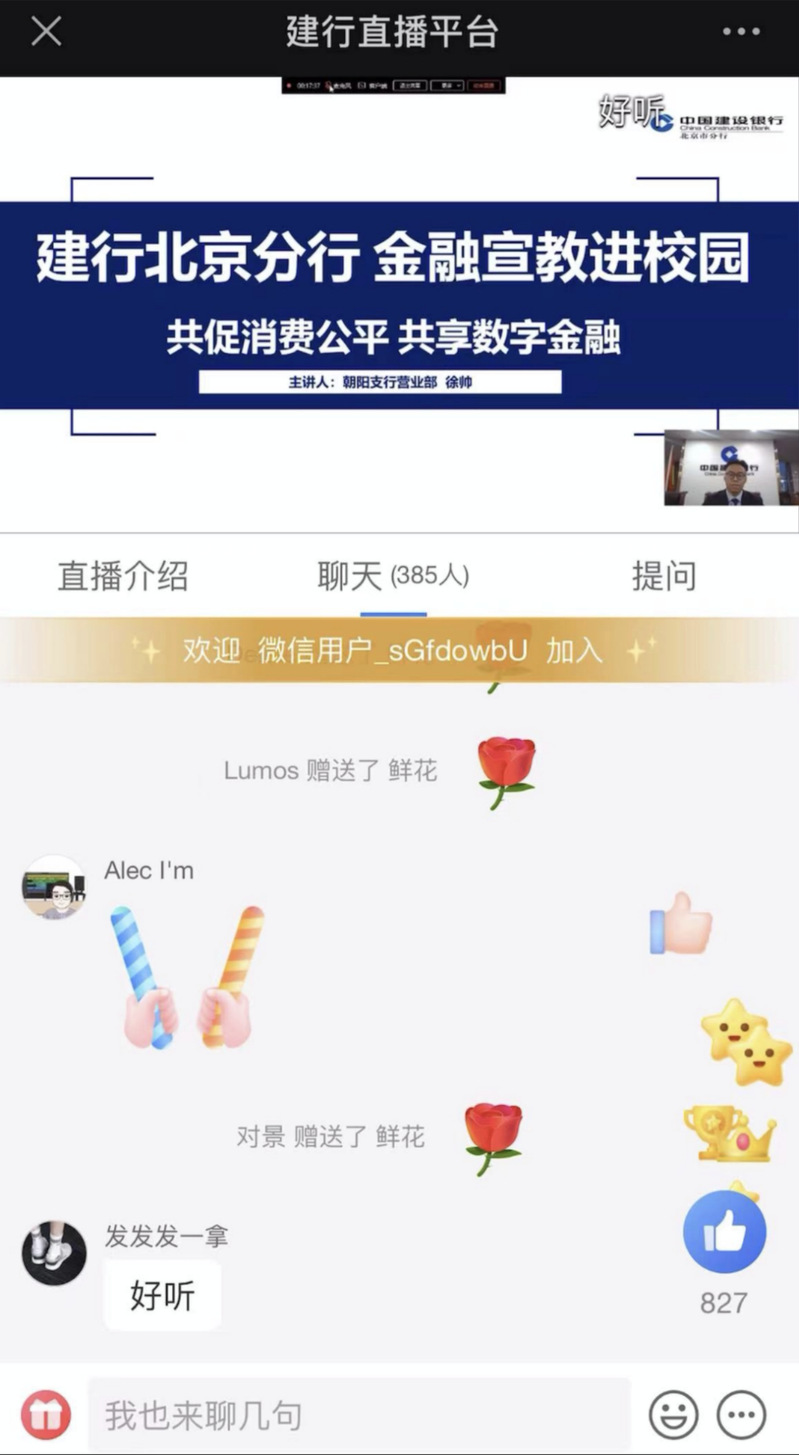
Task: Open the top-right overflow menu
Action: (x=741, y=32)
